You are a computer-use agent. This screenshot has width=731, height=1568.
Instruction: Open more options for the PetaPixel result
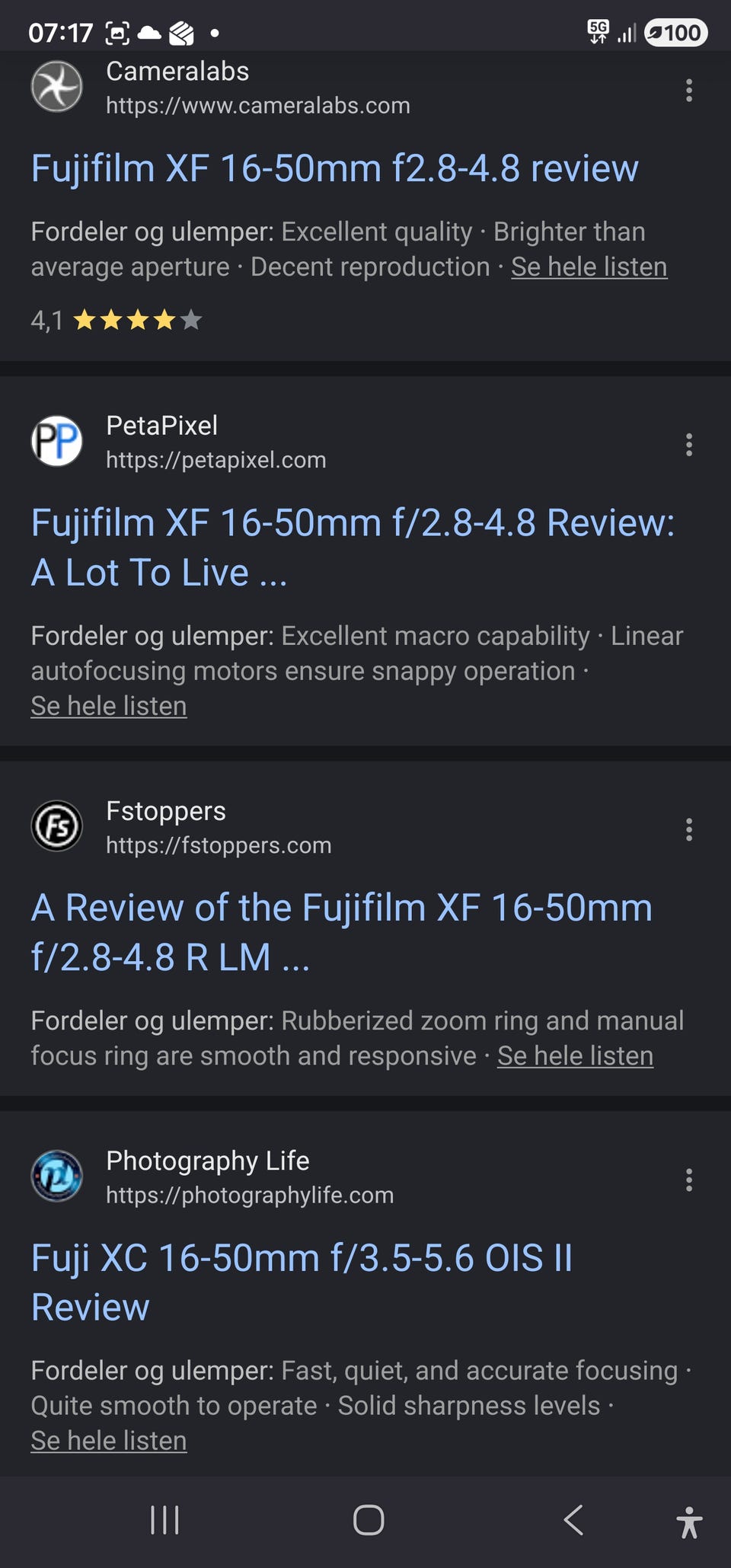pos(689,445)
